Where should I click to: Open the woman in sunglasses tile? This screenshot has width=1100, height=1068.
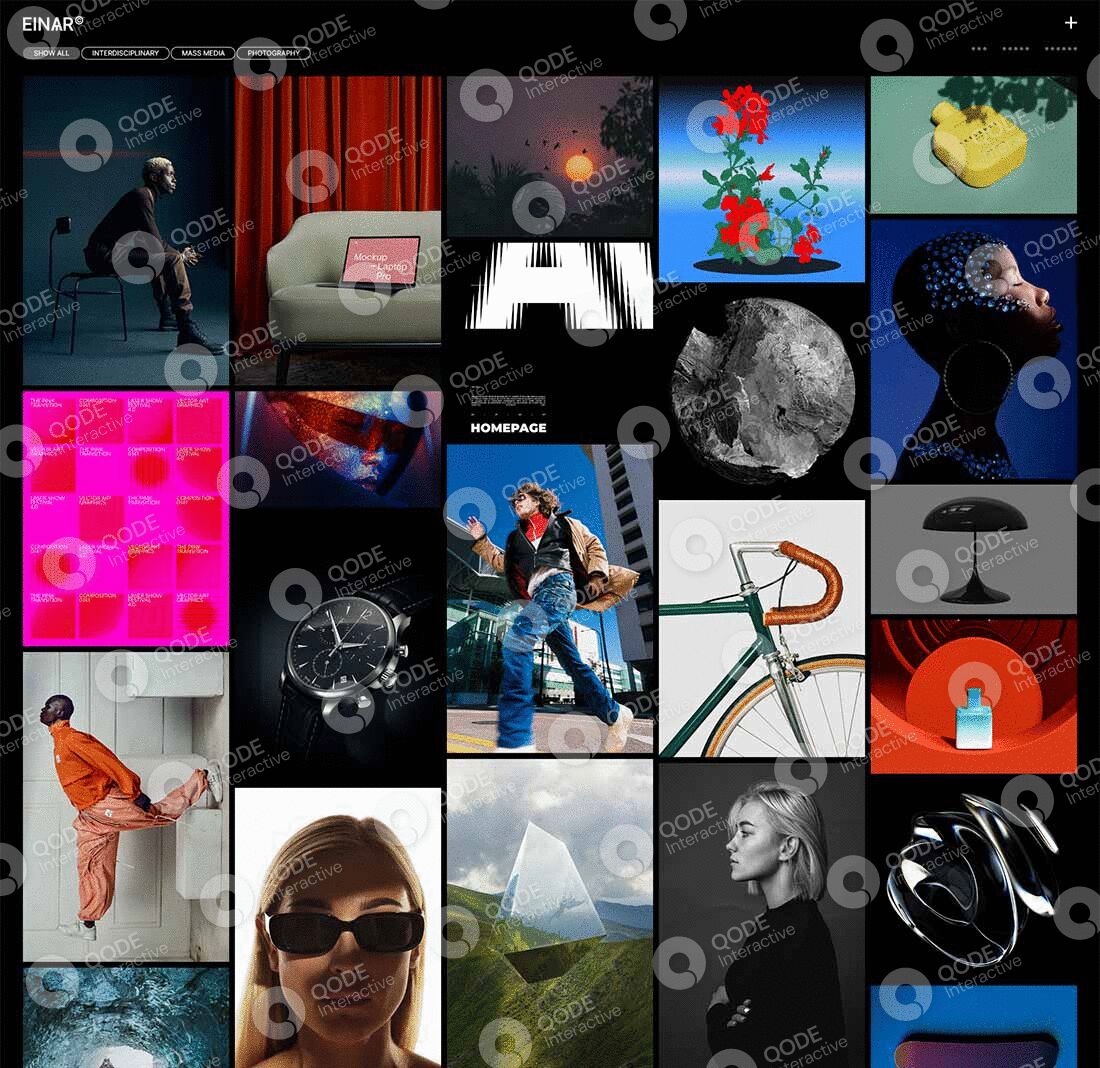338,925
